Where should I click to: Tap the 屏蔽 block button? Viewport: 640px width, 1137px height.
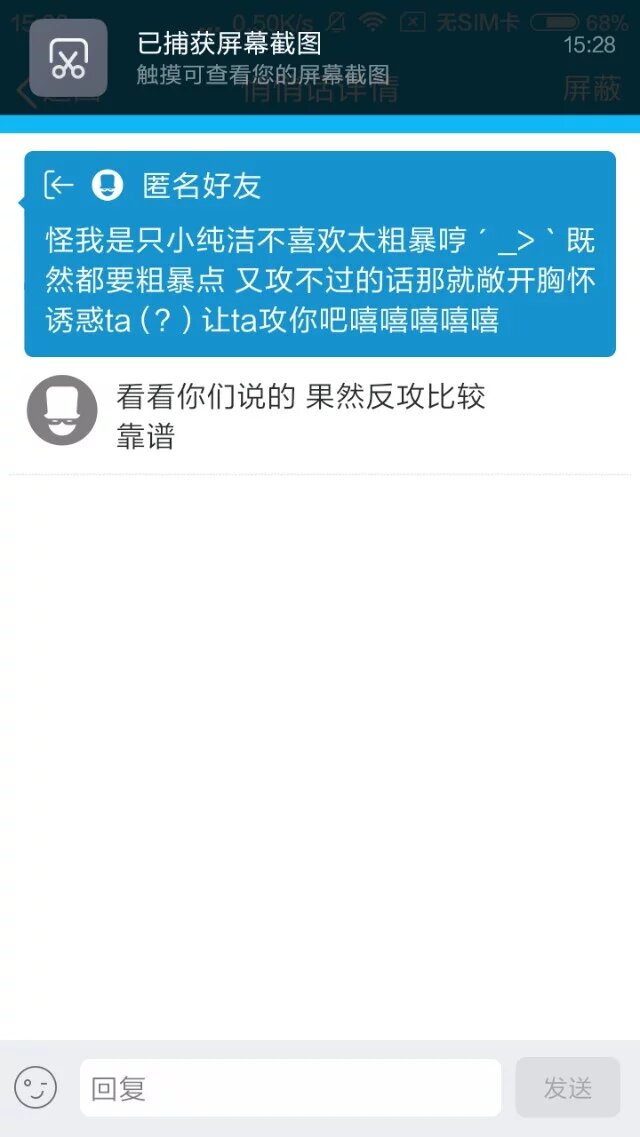[592, 90]
